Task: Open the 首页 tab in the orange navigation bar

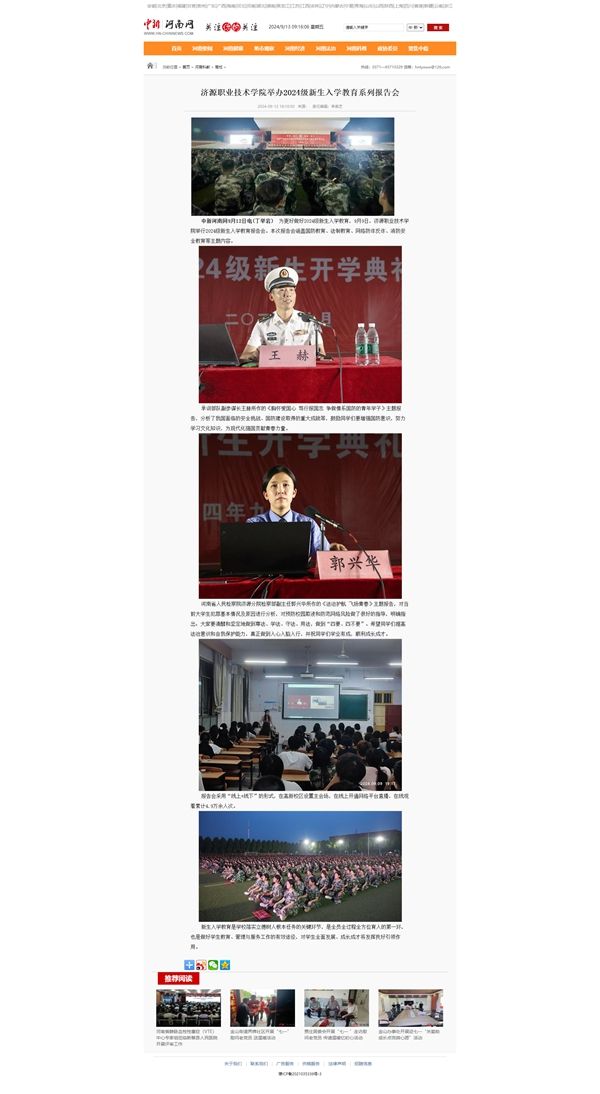Action: click(x=176, y=48)
